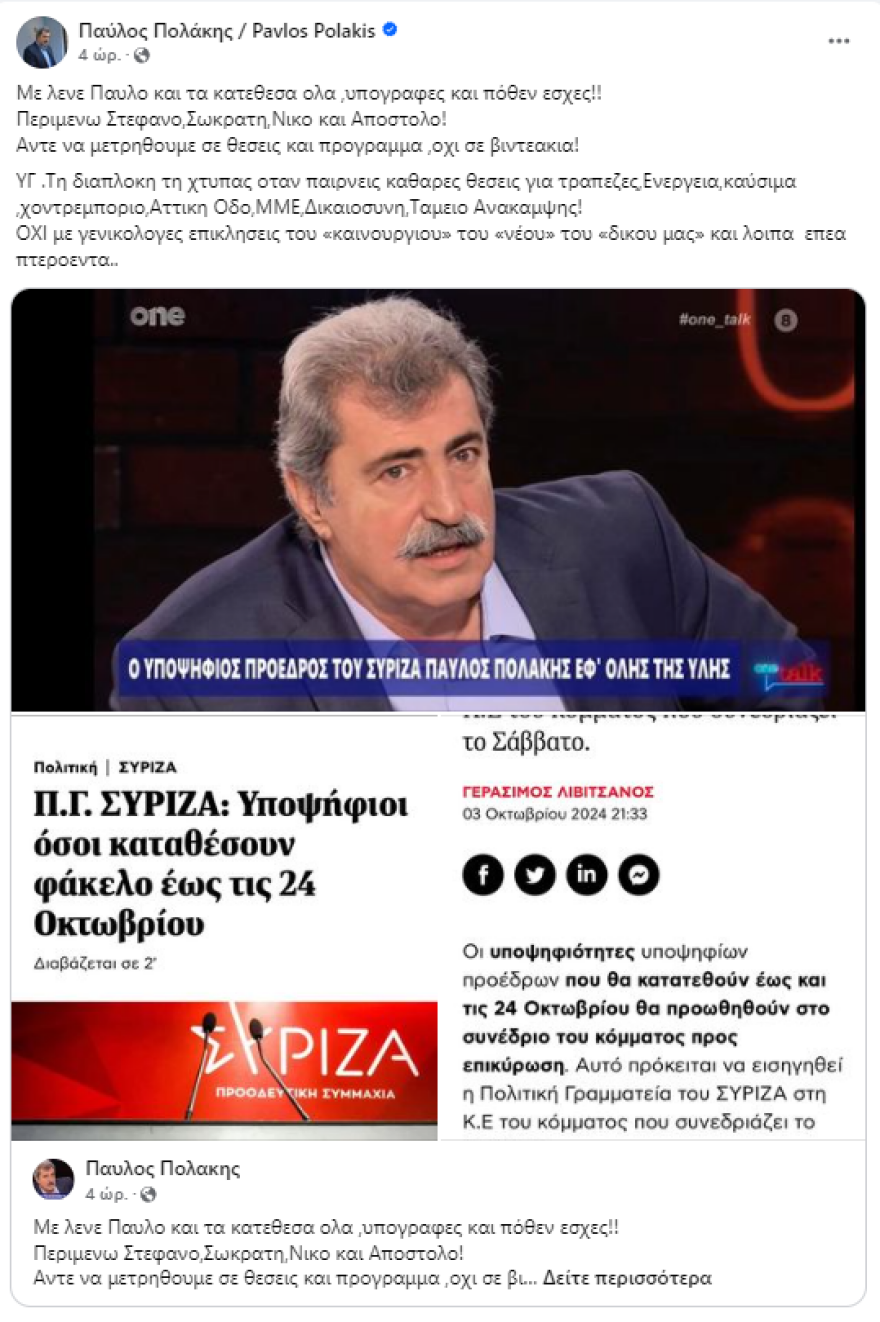Screen dimensions: 880x1322
Task: Share the article via the Facebook icon
Action: [x=483, y=874]
